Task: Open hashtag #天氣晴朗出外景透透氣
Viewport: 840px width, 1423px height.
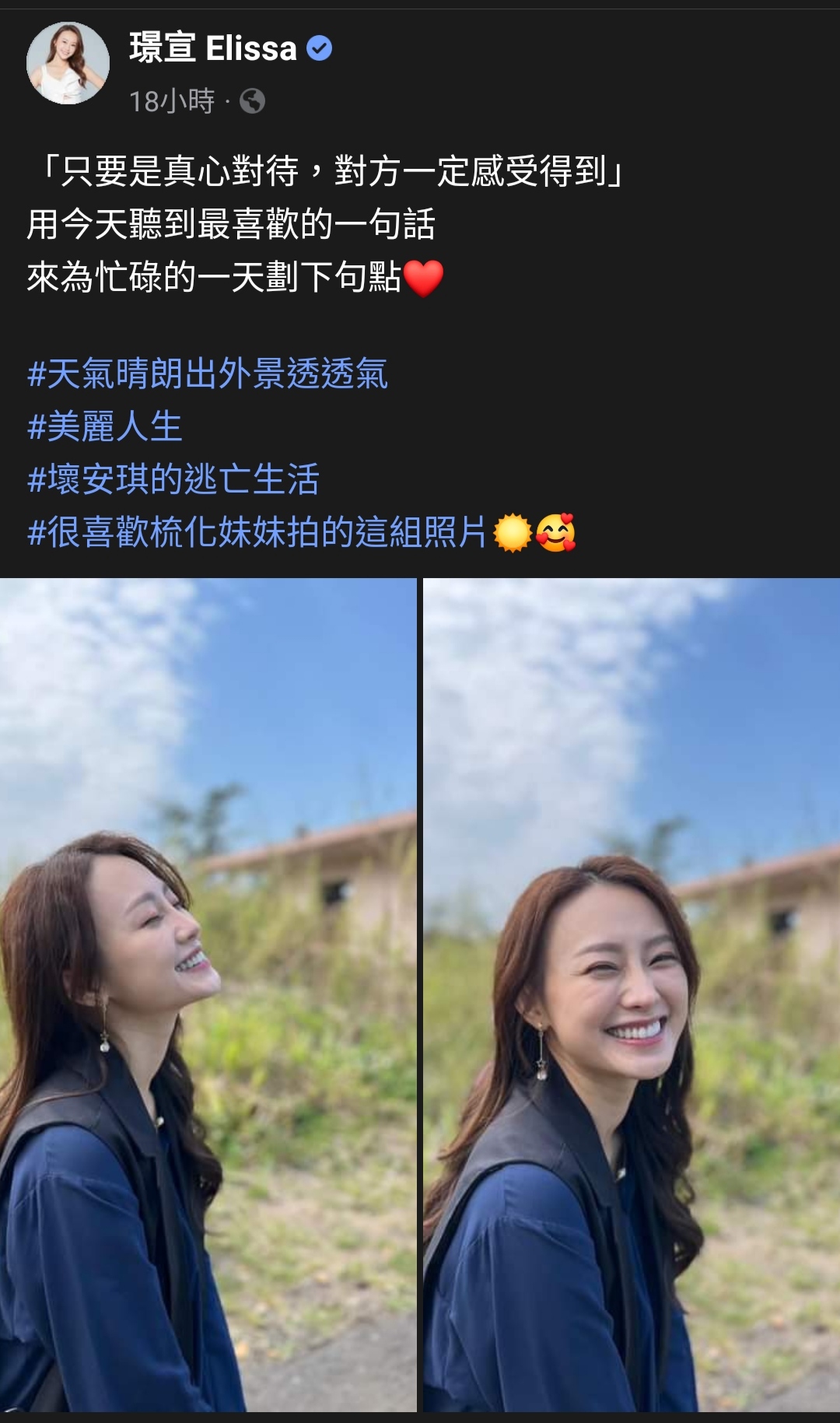Action: click(x=207, y=373)
